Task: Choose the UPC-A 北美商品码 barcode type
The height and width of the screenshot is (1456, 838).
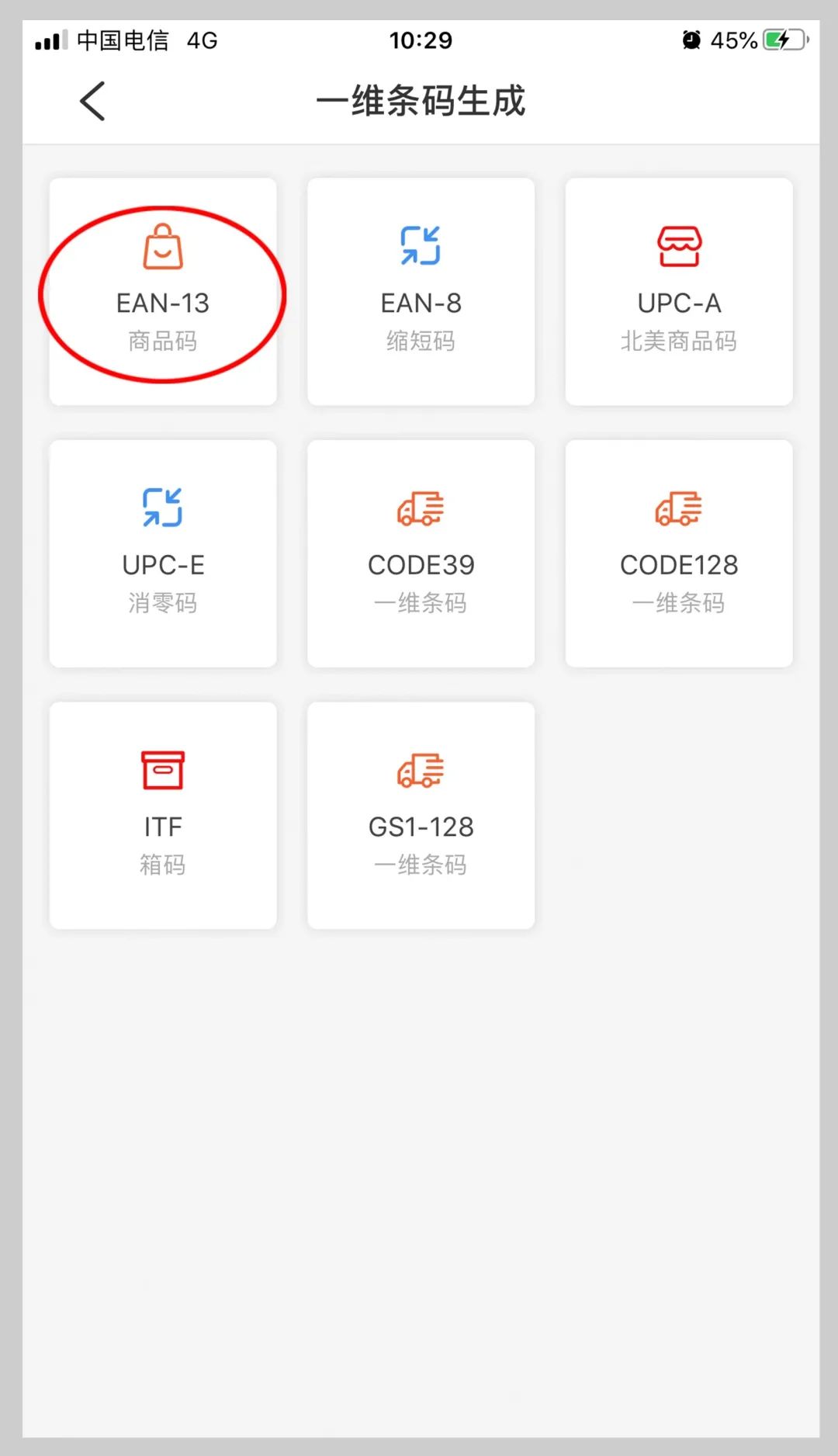Action: click(679, 292)
